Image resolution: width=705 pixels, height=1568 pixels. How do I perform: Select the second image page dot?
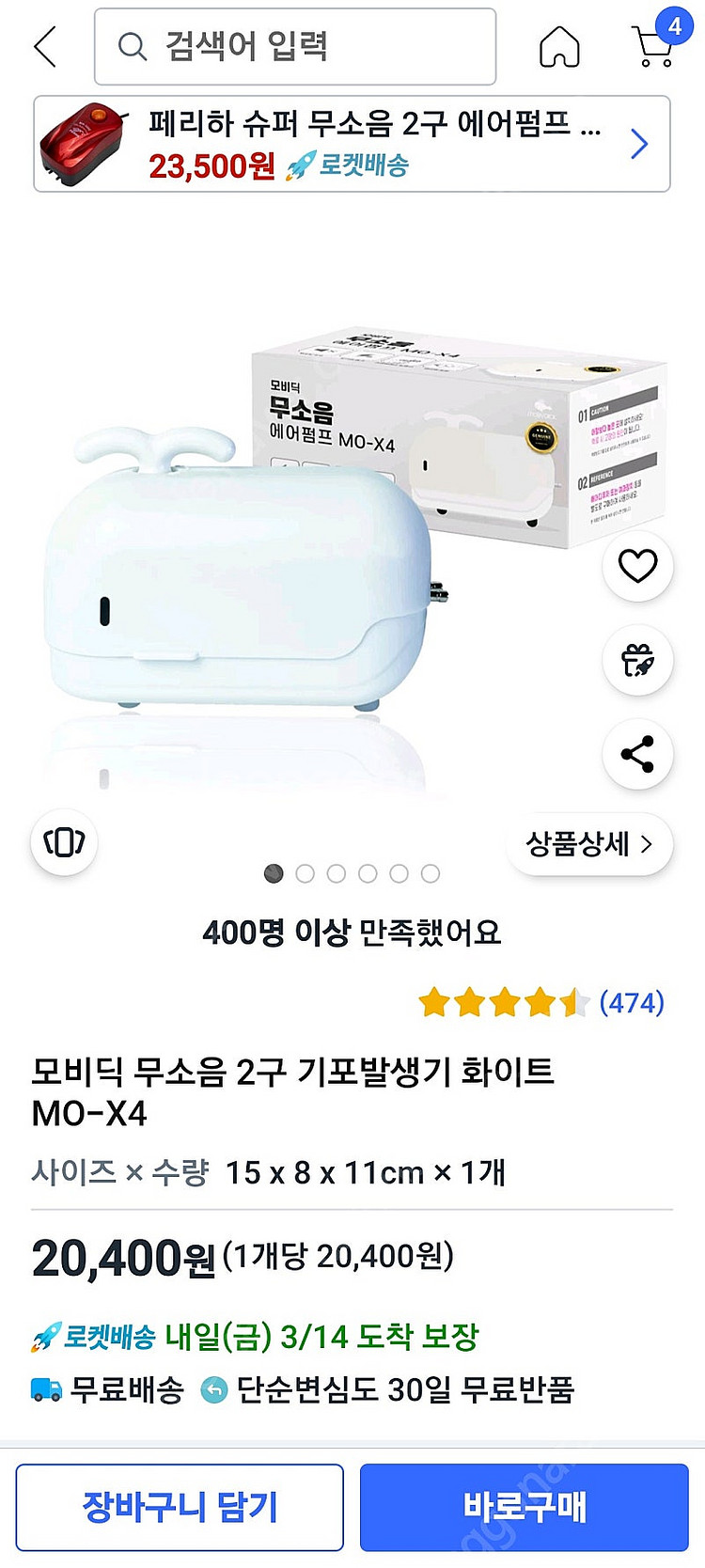pos(305,873)
